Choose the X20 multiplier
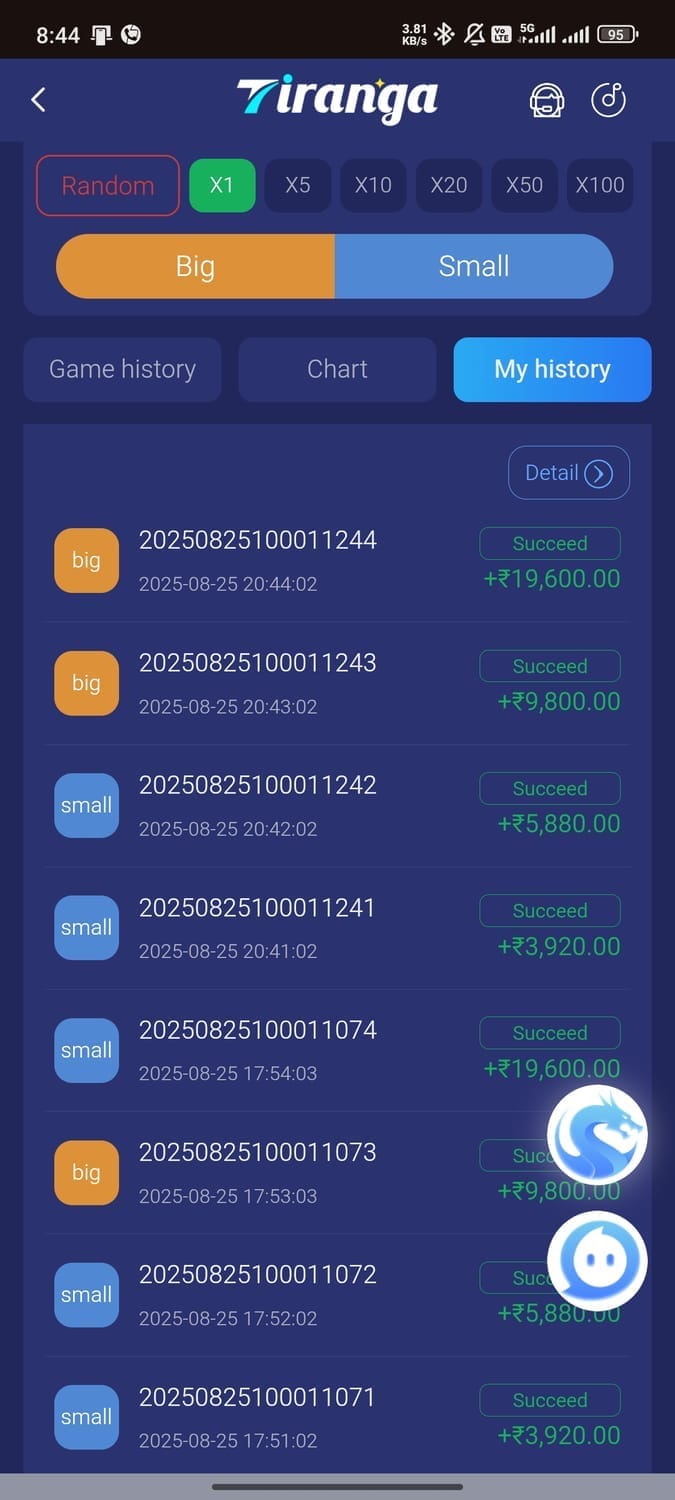 point(449,185)
